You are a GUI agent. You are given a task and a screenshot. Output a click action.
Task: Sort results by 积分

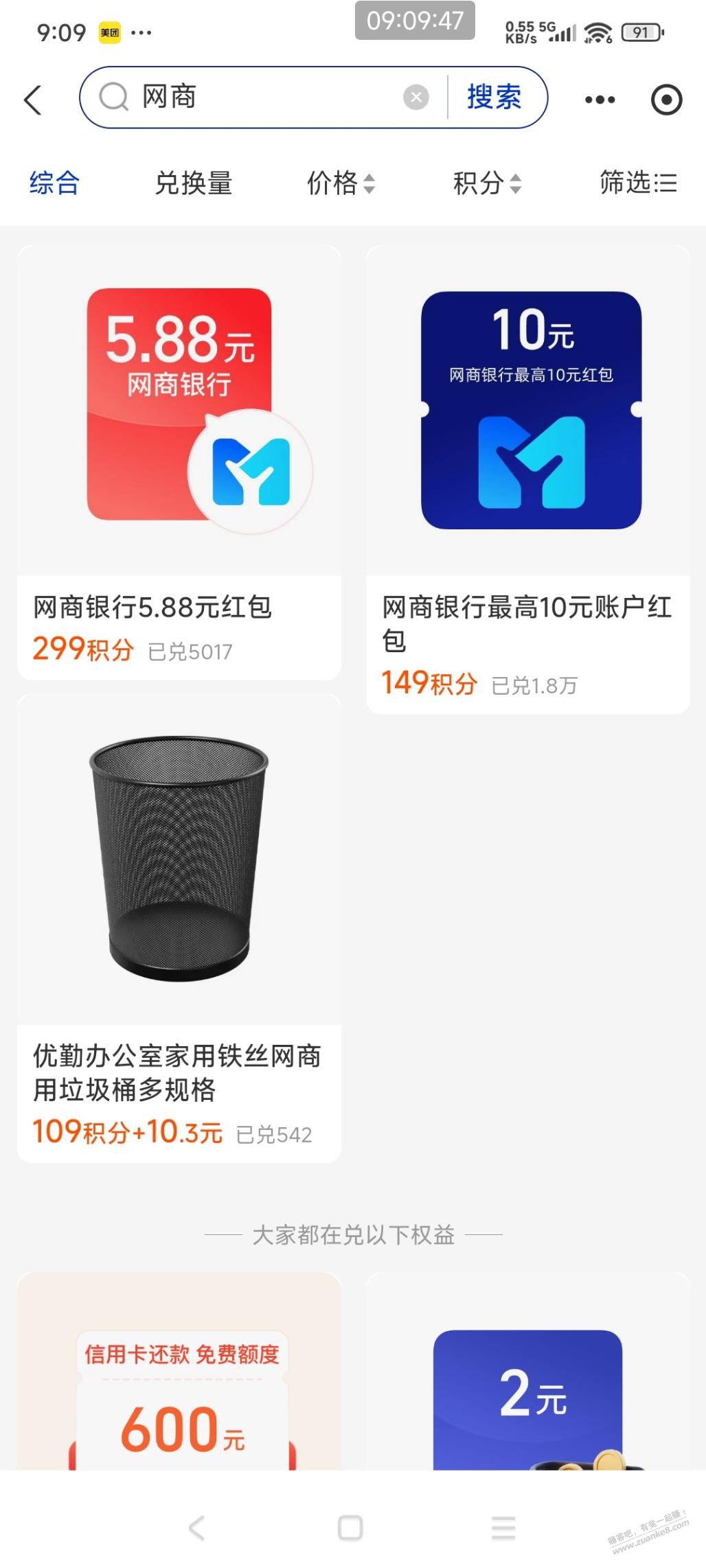(x=487, y=183)
